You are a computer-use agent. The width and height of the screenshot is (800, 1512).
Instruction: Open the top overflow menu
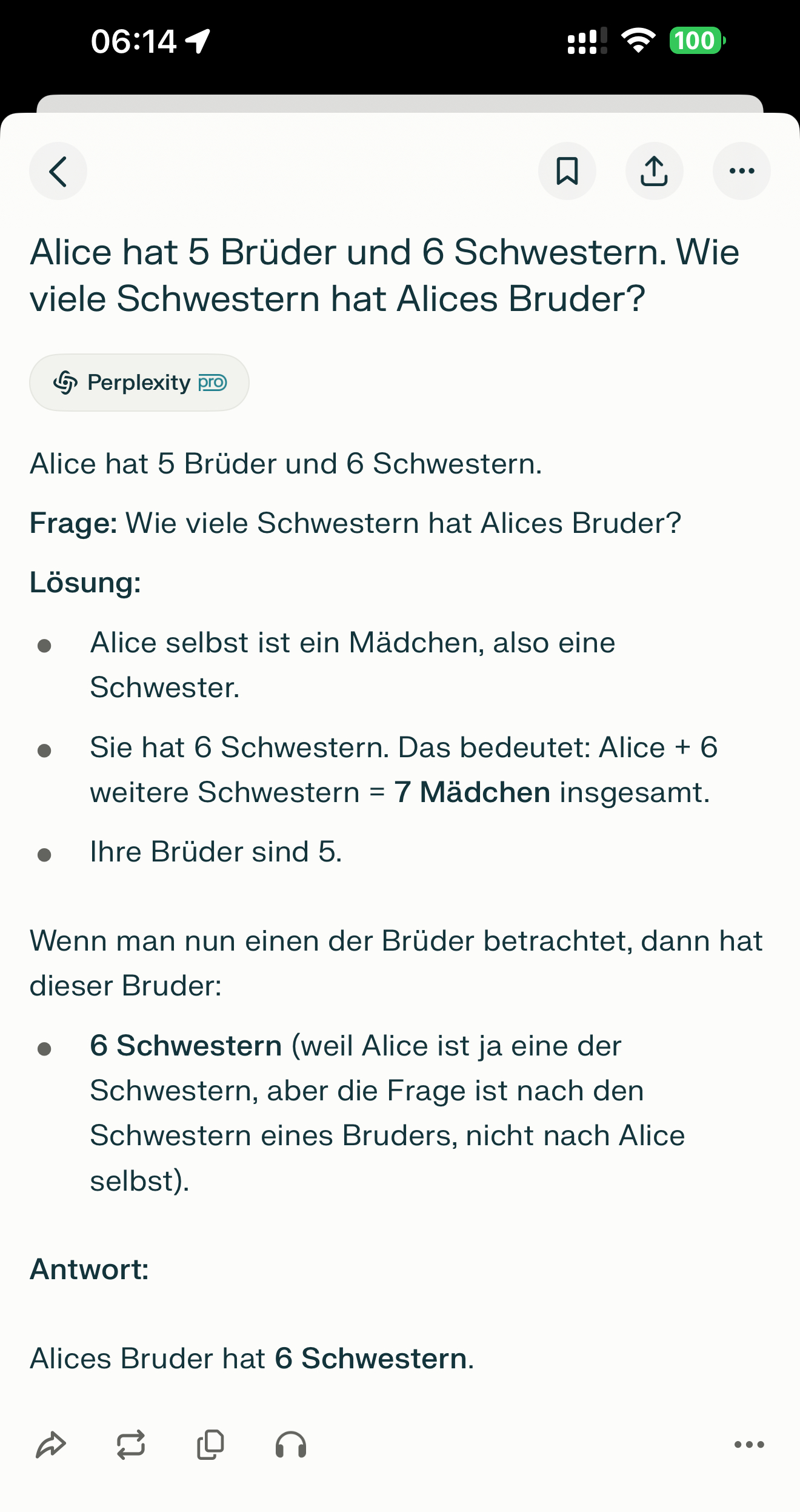742,171
